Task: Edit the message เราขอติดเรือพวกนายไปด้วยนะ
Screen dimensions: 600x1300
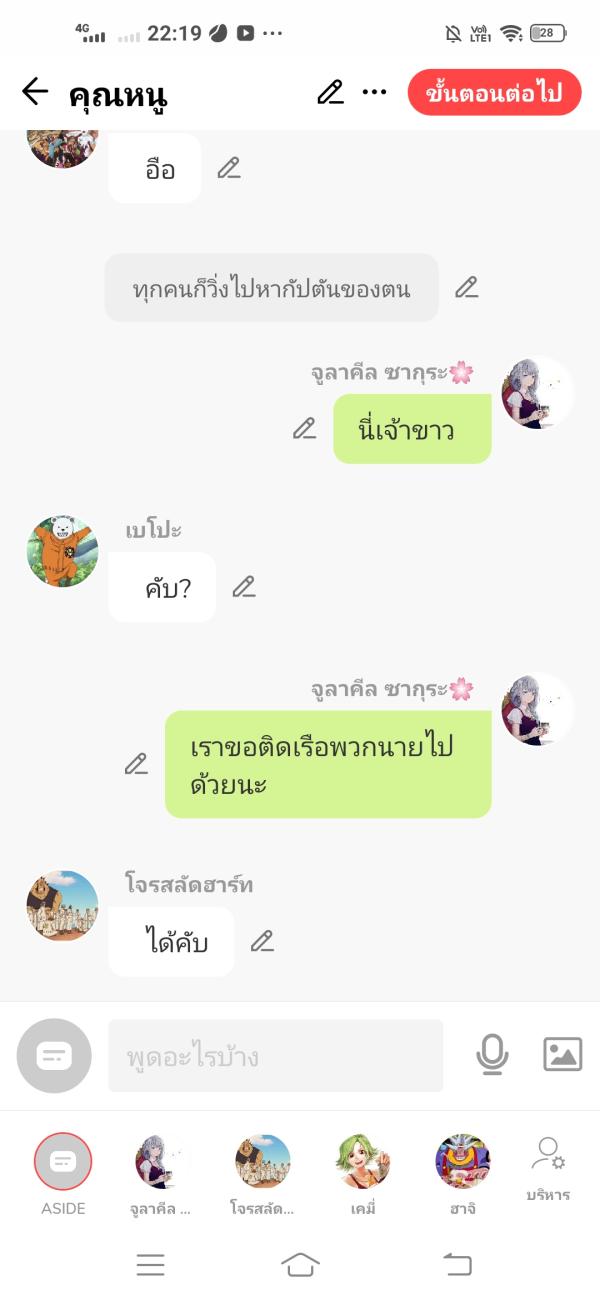Action: (x=136, y=764)
